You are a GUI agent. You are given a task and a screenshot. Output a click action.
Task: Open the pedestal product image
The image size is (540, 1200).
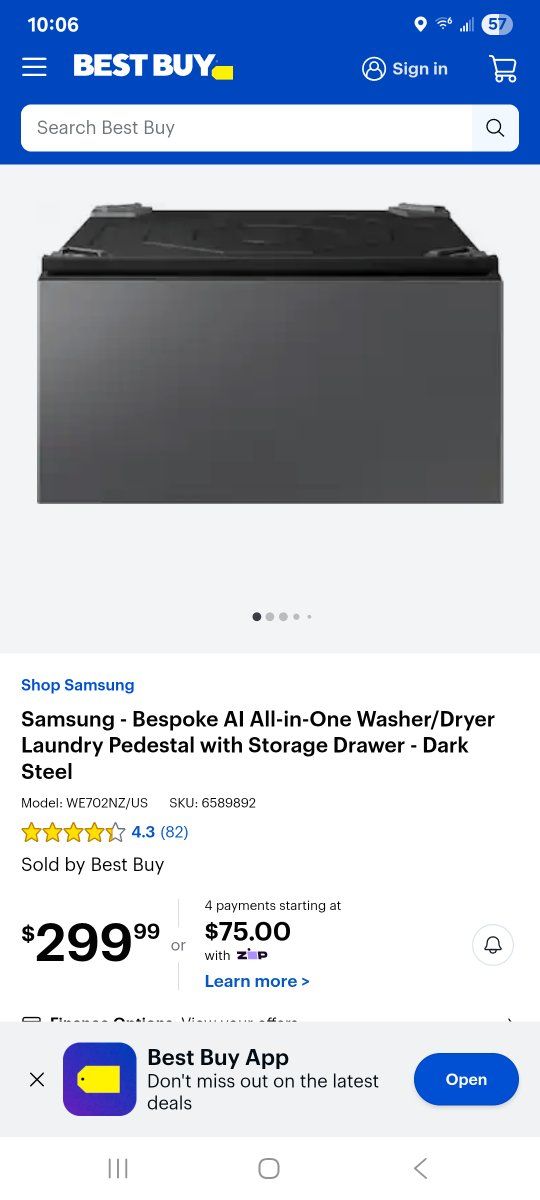270,353
